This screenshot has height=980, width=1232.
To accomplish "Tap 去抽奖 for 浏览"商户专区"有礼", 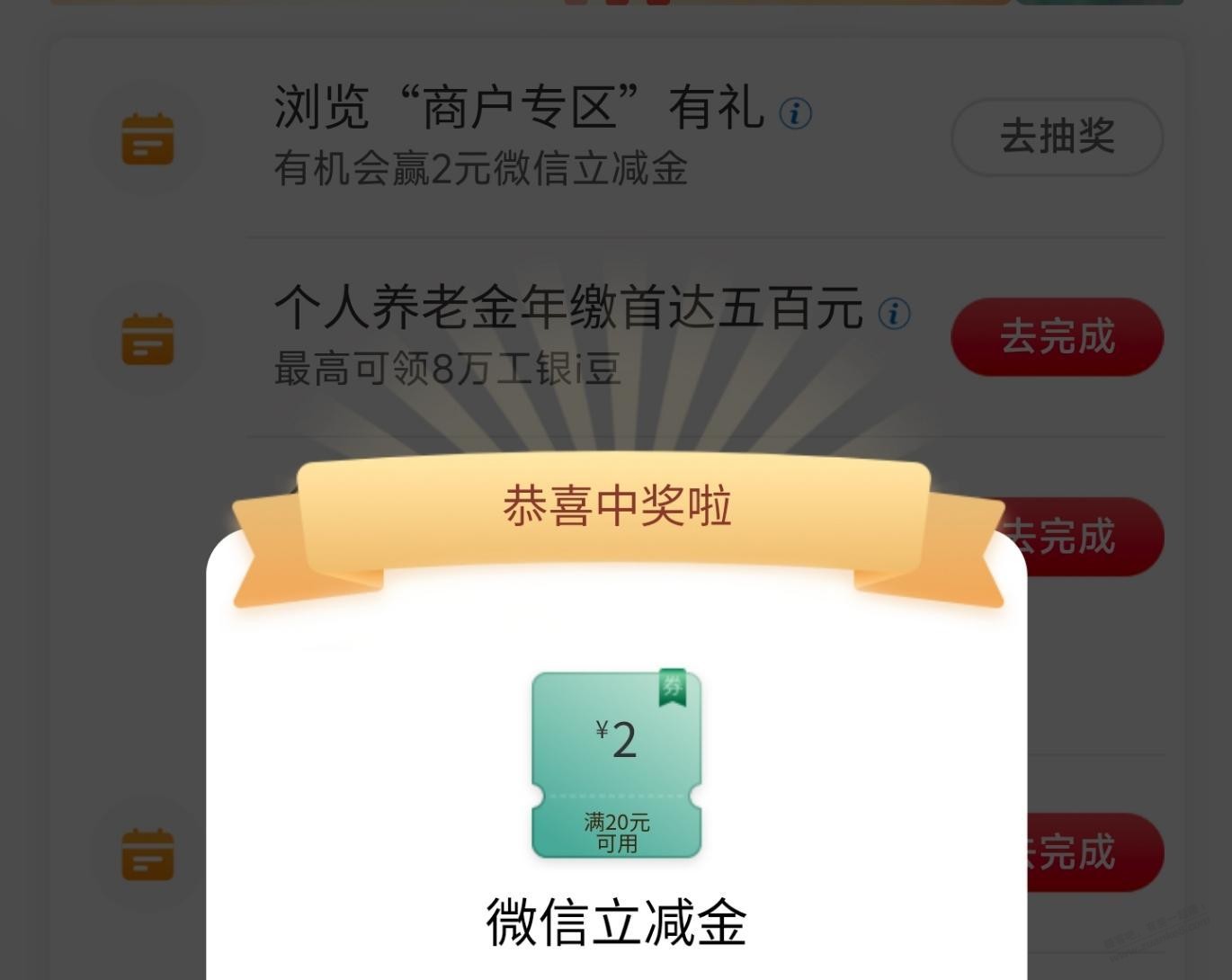I will point(1057,138).
